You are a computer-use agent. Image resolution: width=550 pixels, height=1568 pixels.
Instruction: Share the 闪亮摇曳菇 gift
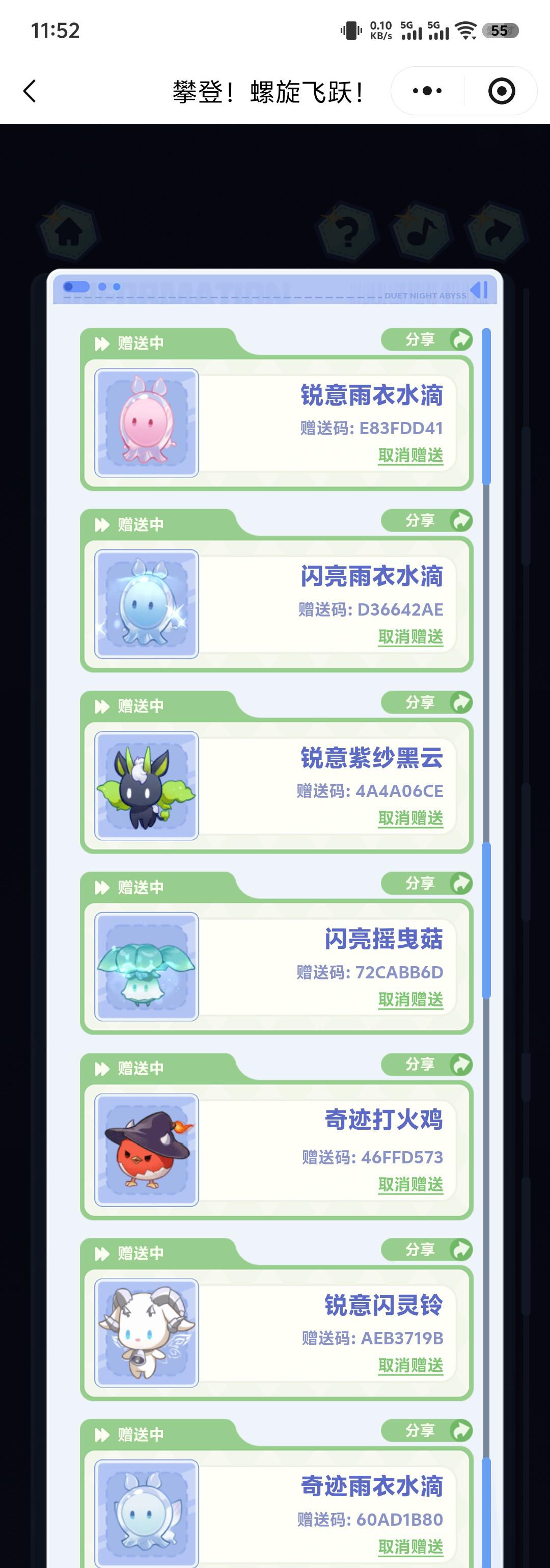427,883
